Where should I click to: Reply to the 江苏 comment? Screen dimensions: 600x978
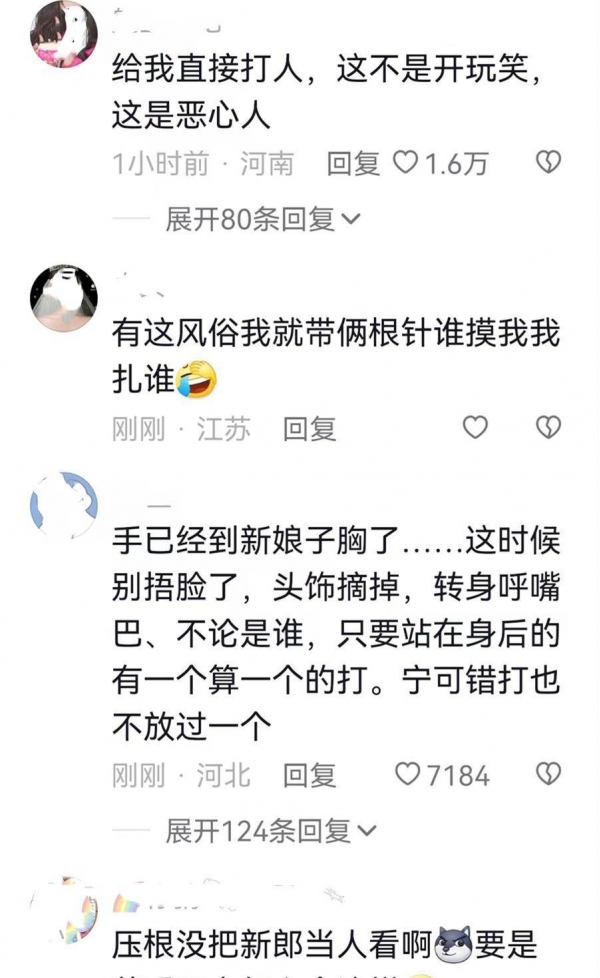pos(309,429)
